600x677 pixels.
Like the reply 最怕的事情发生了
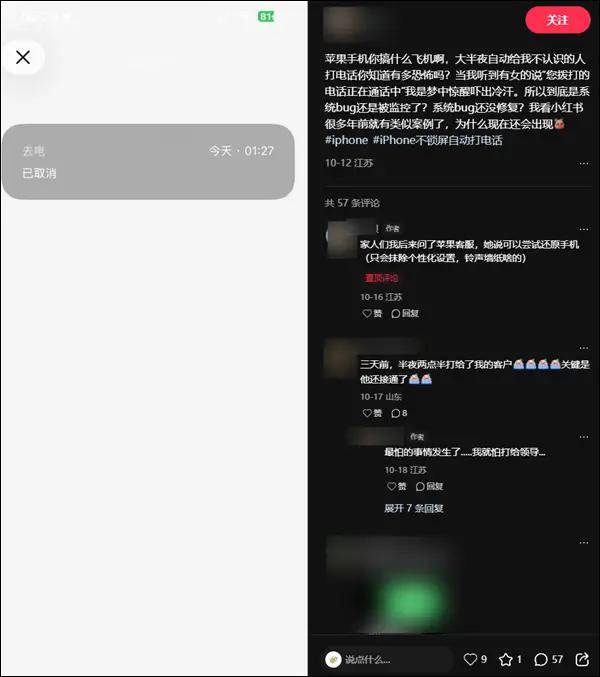pos(396,487)
